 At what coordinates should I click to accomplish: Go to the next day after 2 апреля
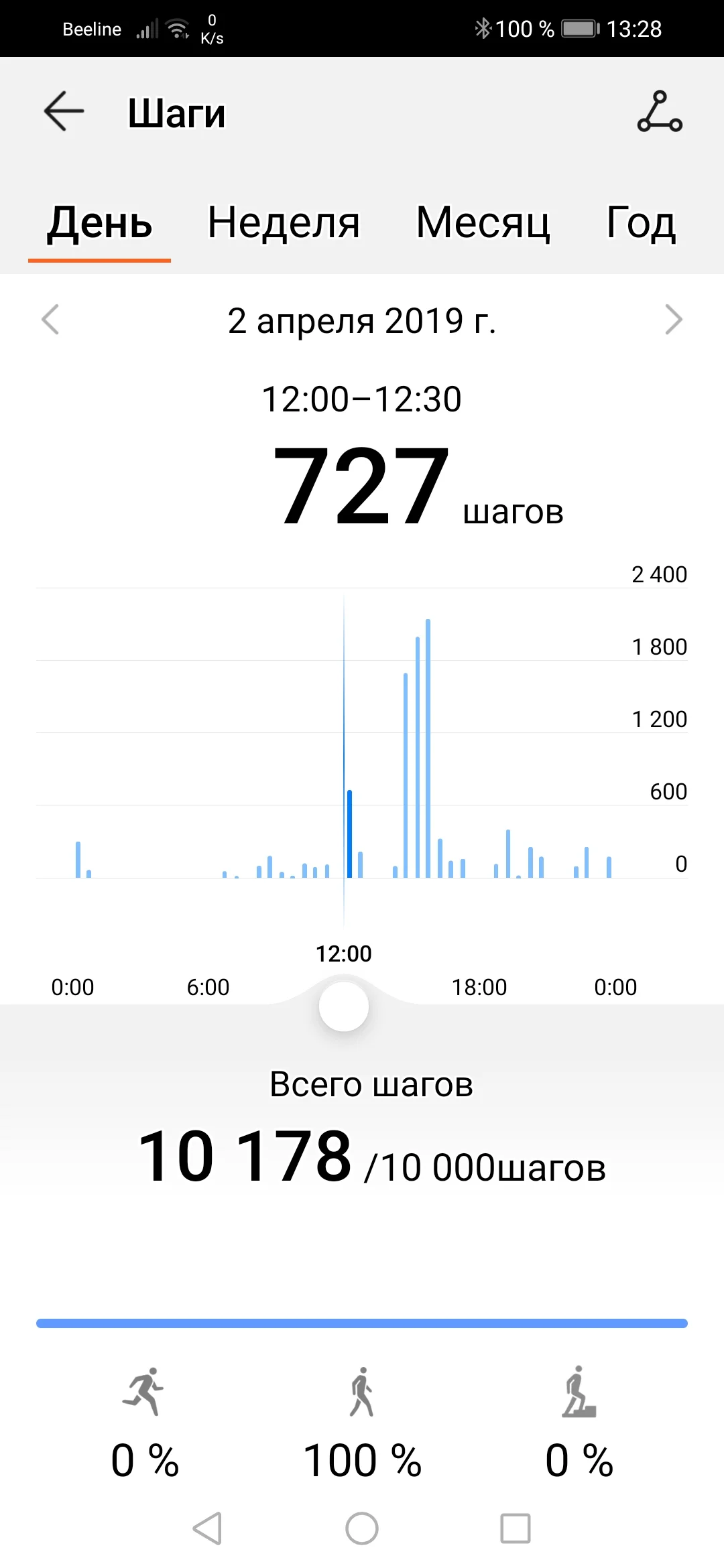click(673, 320)
